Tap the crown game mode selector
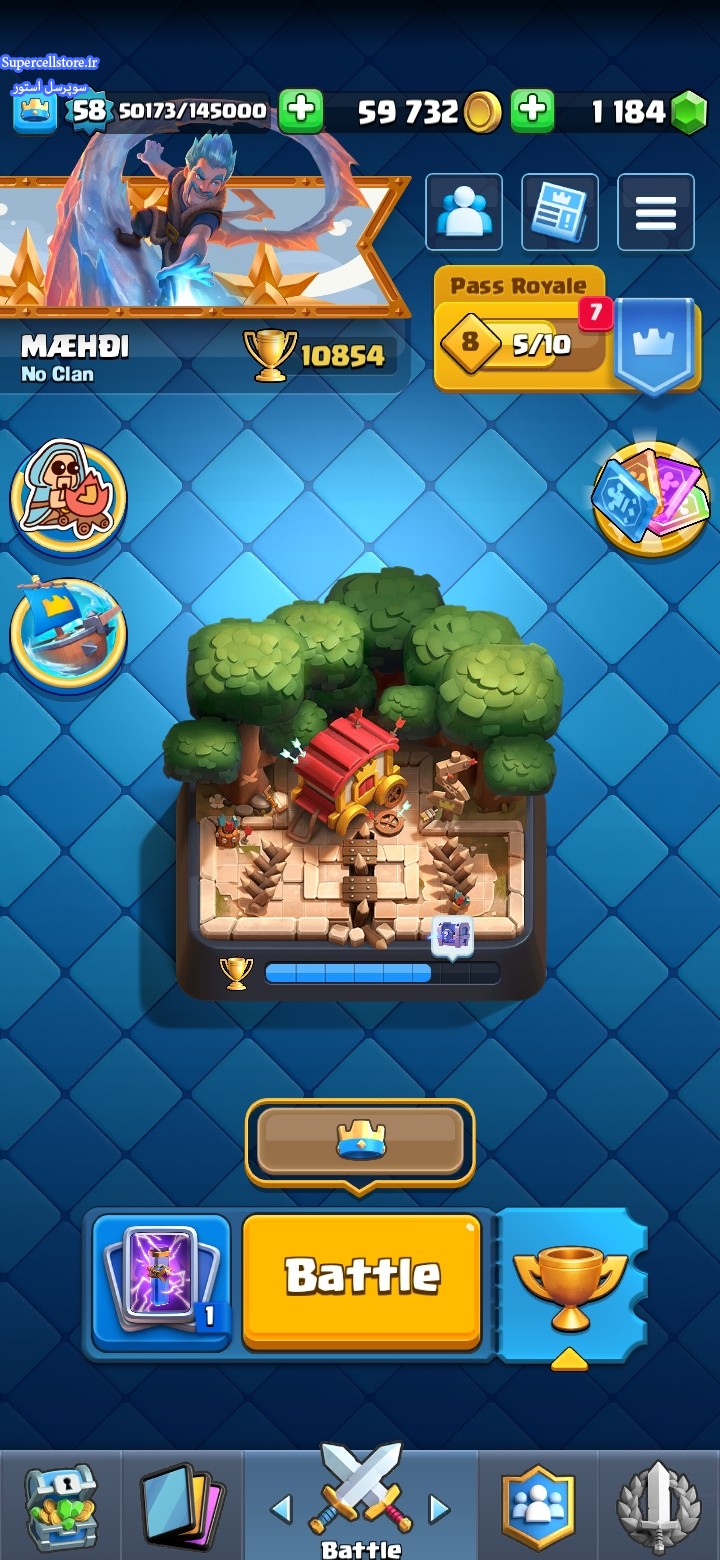720x1560 pixels. [360, 1142]
